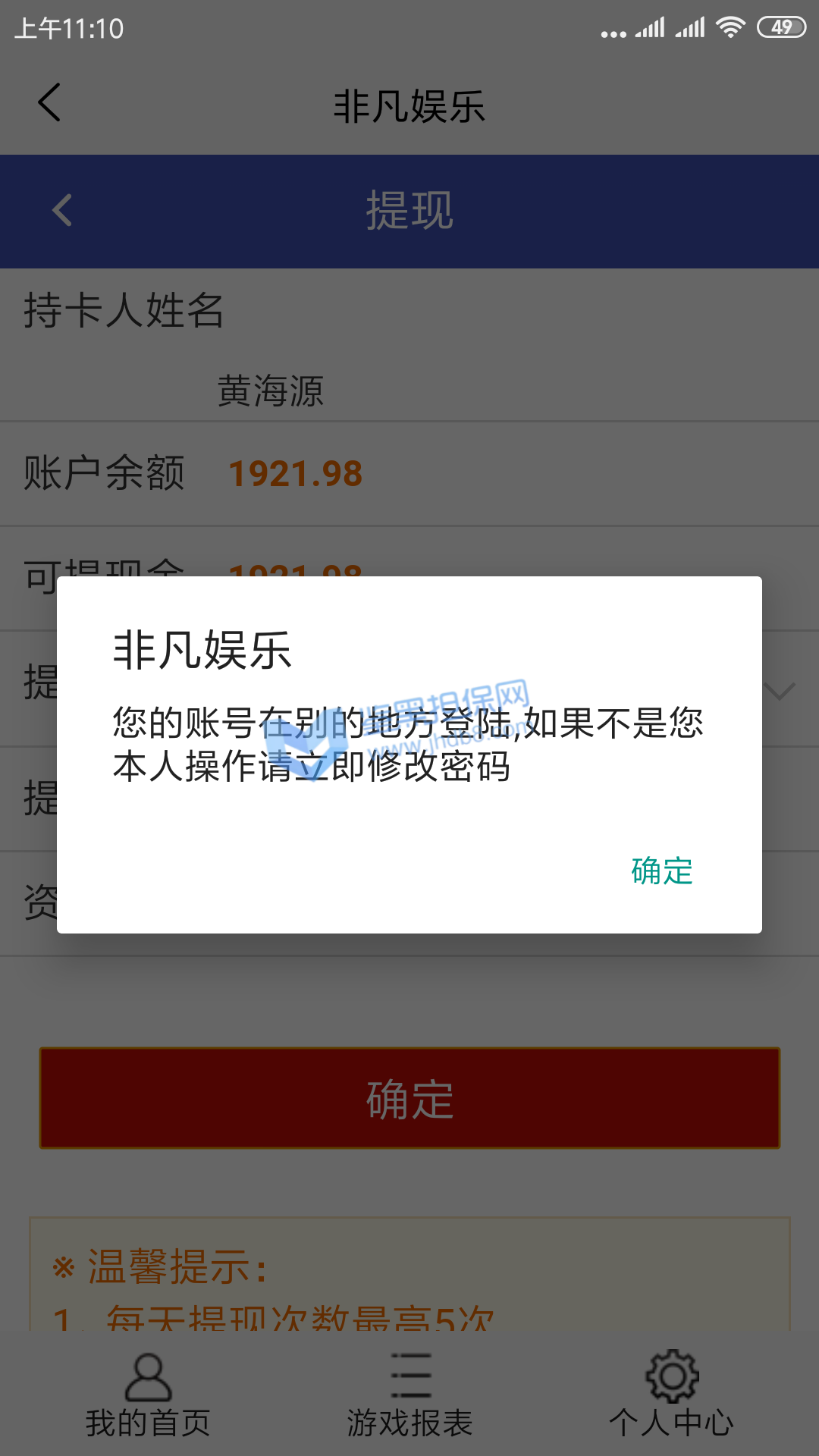Tap the back arrow in 提现 header
The image size is (819, 1456).
[62, 211]
